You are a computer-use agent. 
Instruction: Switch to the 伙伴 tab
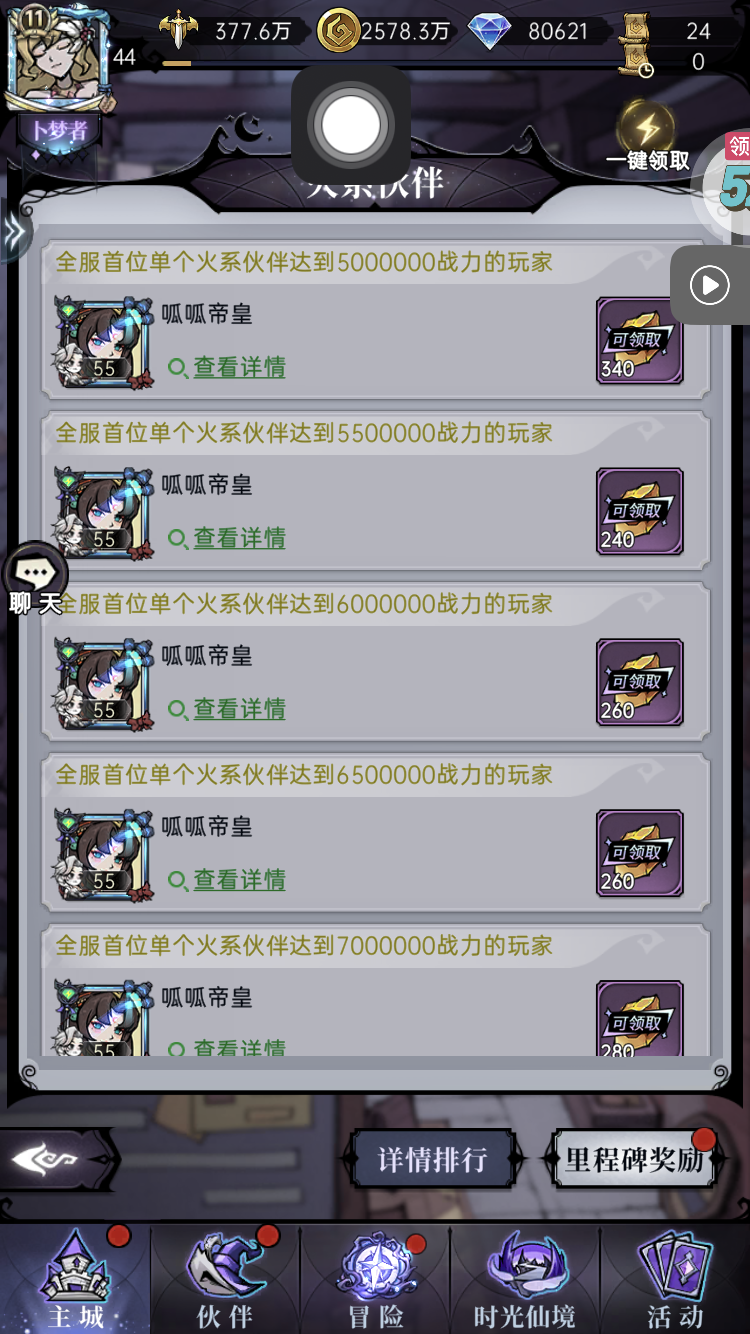pyautogui.click(x=225, y=1280)
